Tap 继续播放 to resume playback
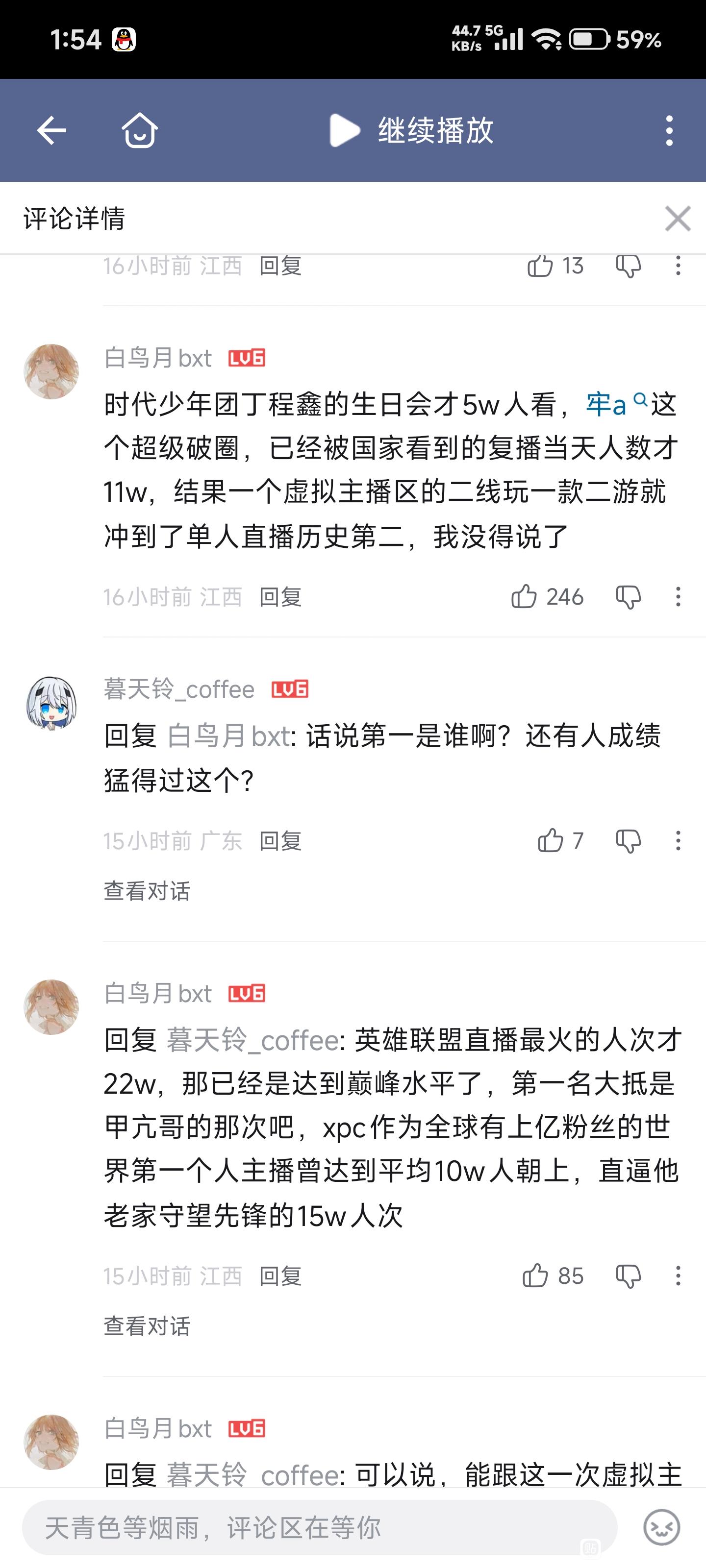The height and width of the screenshot is (1568, 706). [412, 130]
